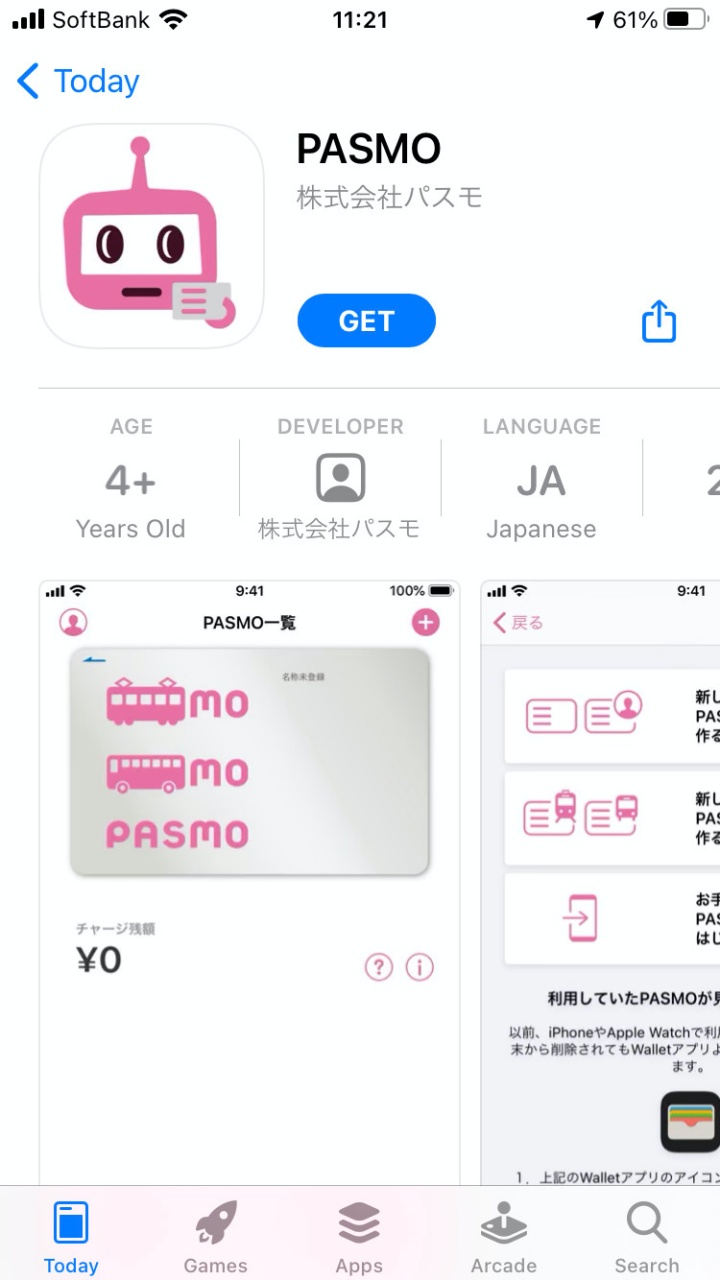Open the Search tab
The height and width of the screenshot is (1280, 720).
647,1238
